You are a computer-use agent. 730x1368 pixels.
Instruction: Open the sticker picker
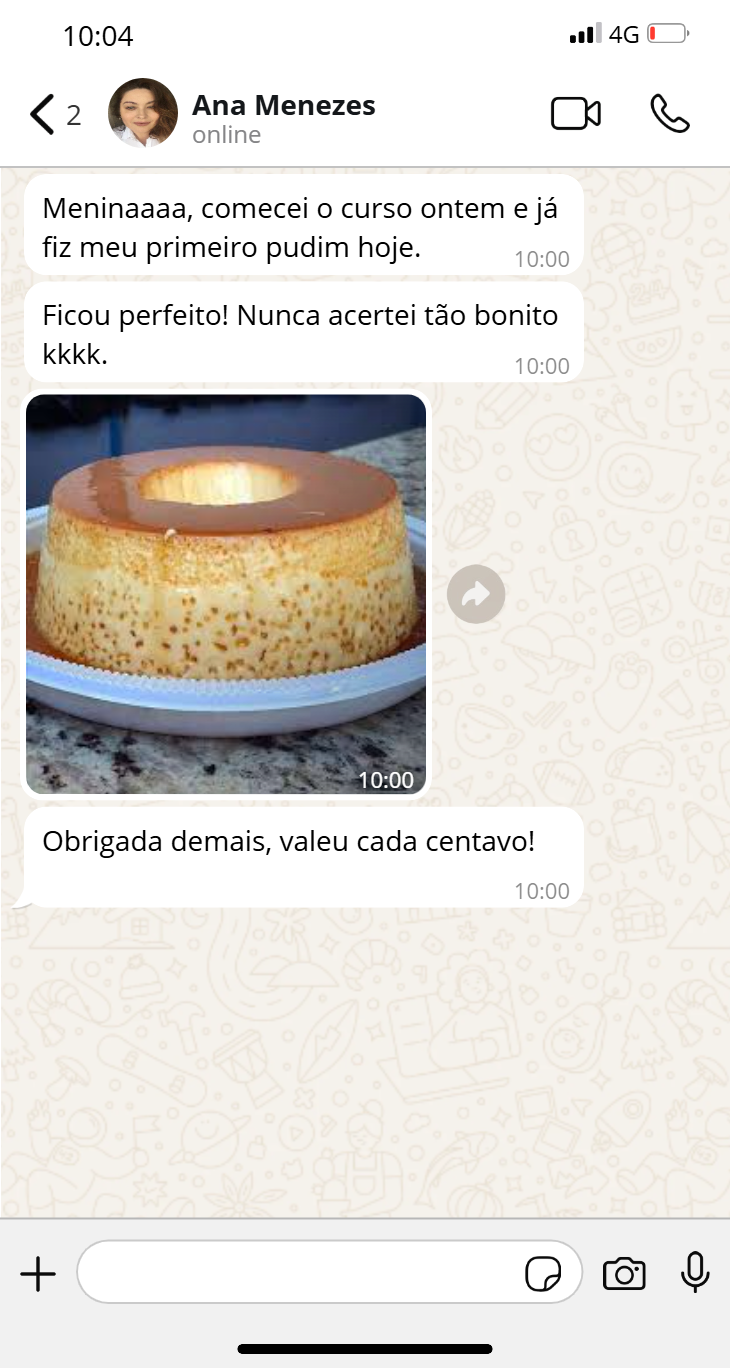click(x=543, y=1274)
